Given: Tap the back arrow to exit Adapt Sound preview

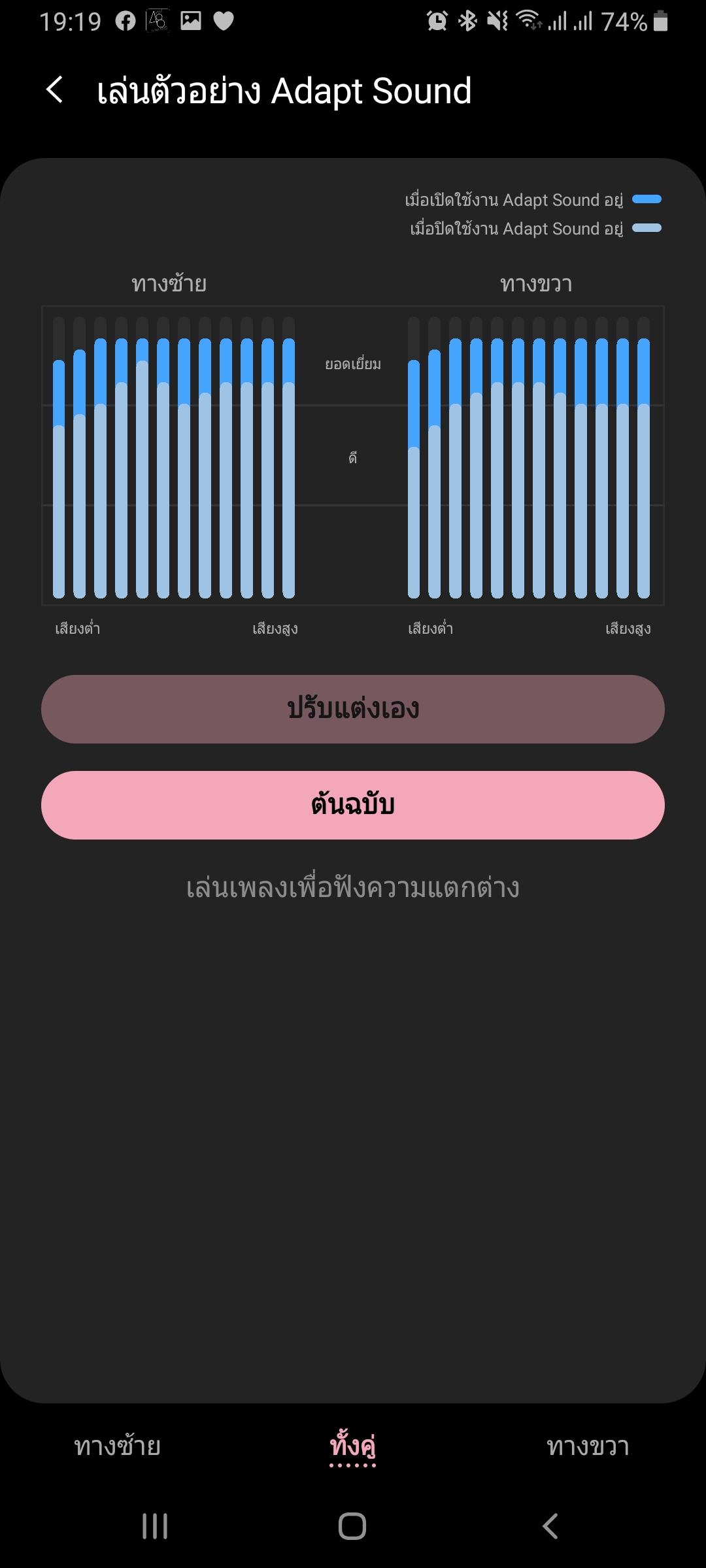Looking at the screenshot, I should coord(56,91).
